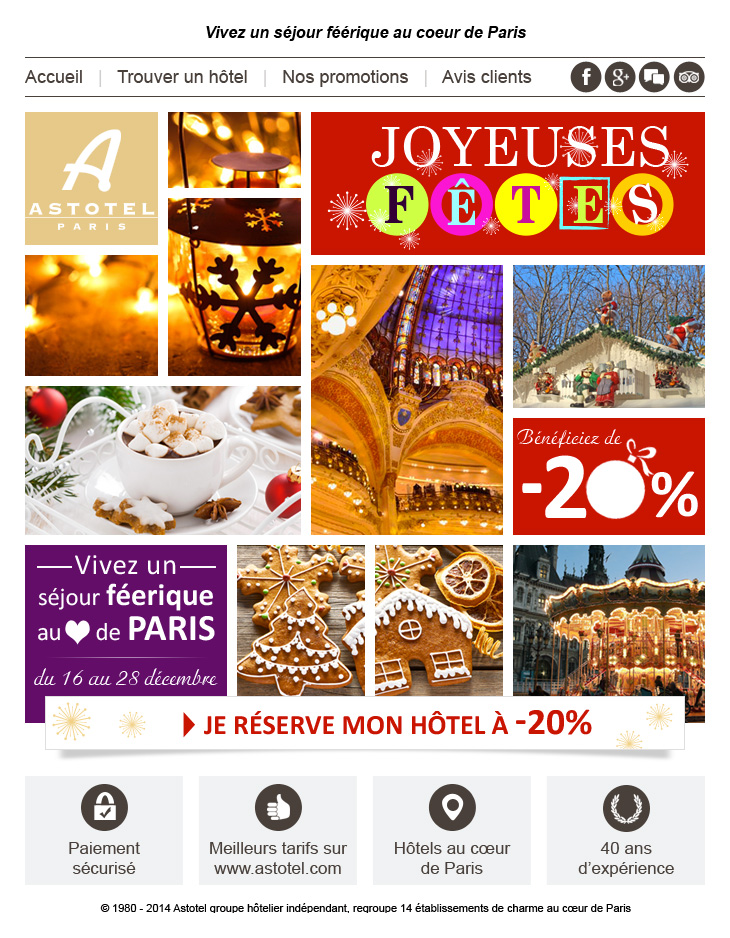
Task: Open the TripAdvisor owl icon
Action: 689,77
